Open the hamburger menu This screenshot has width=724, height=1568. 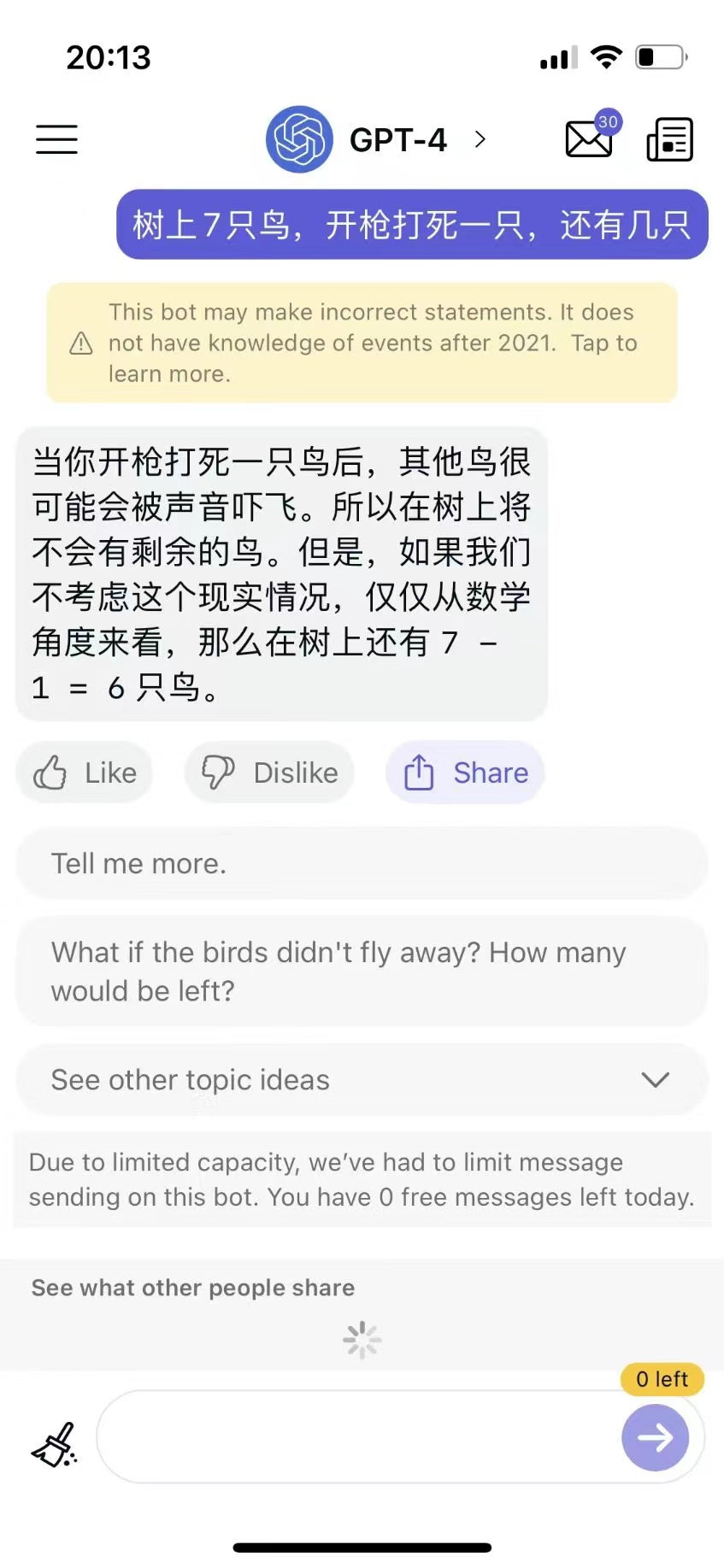pyautogui.click(x=56, y=139)
